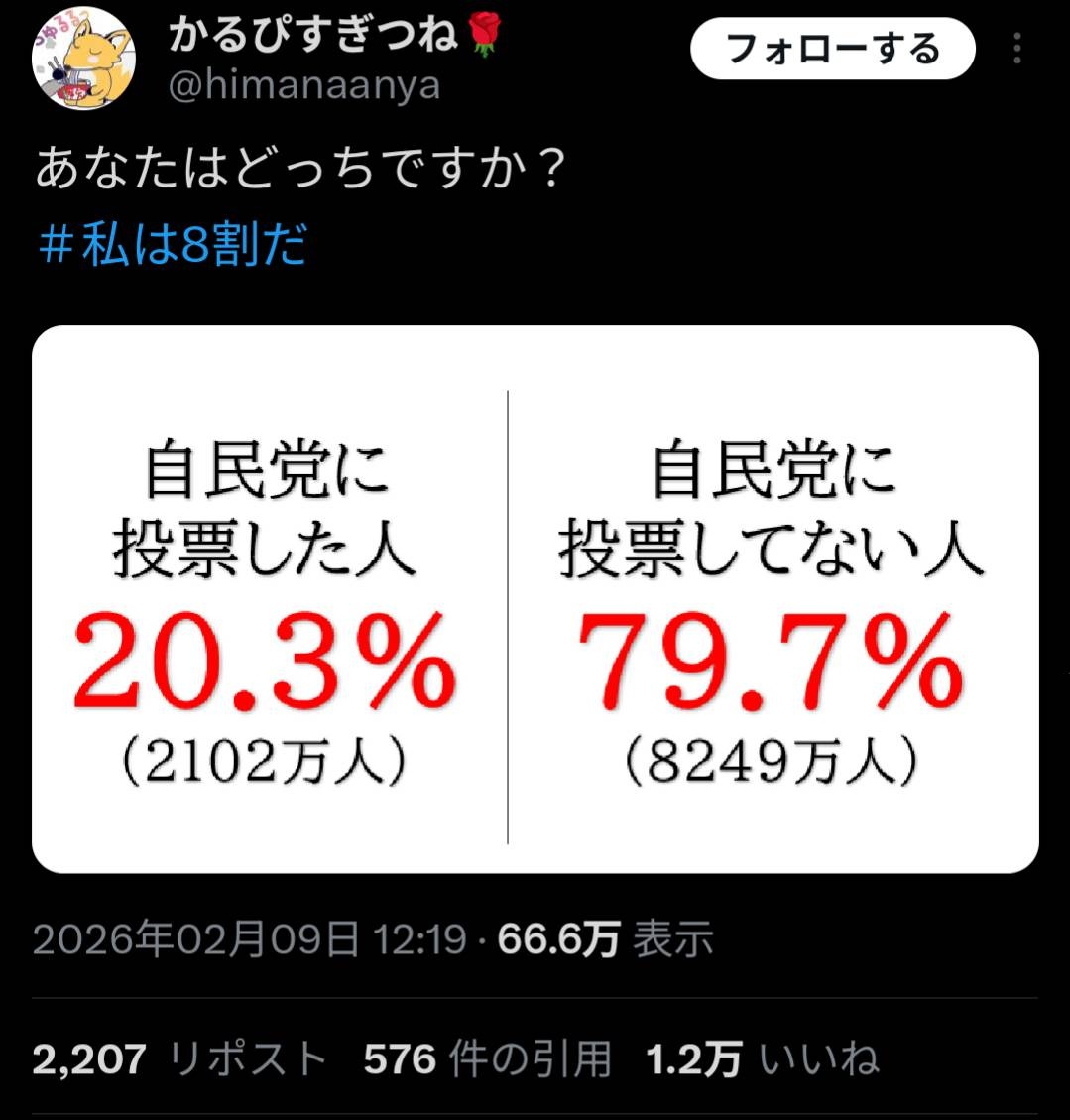Tap the フォローする button
Viewport: 1070px width, 1120px height.
click(832, 49)
